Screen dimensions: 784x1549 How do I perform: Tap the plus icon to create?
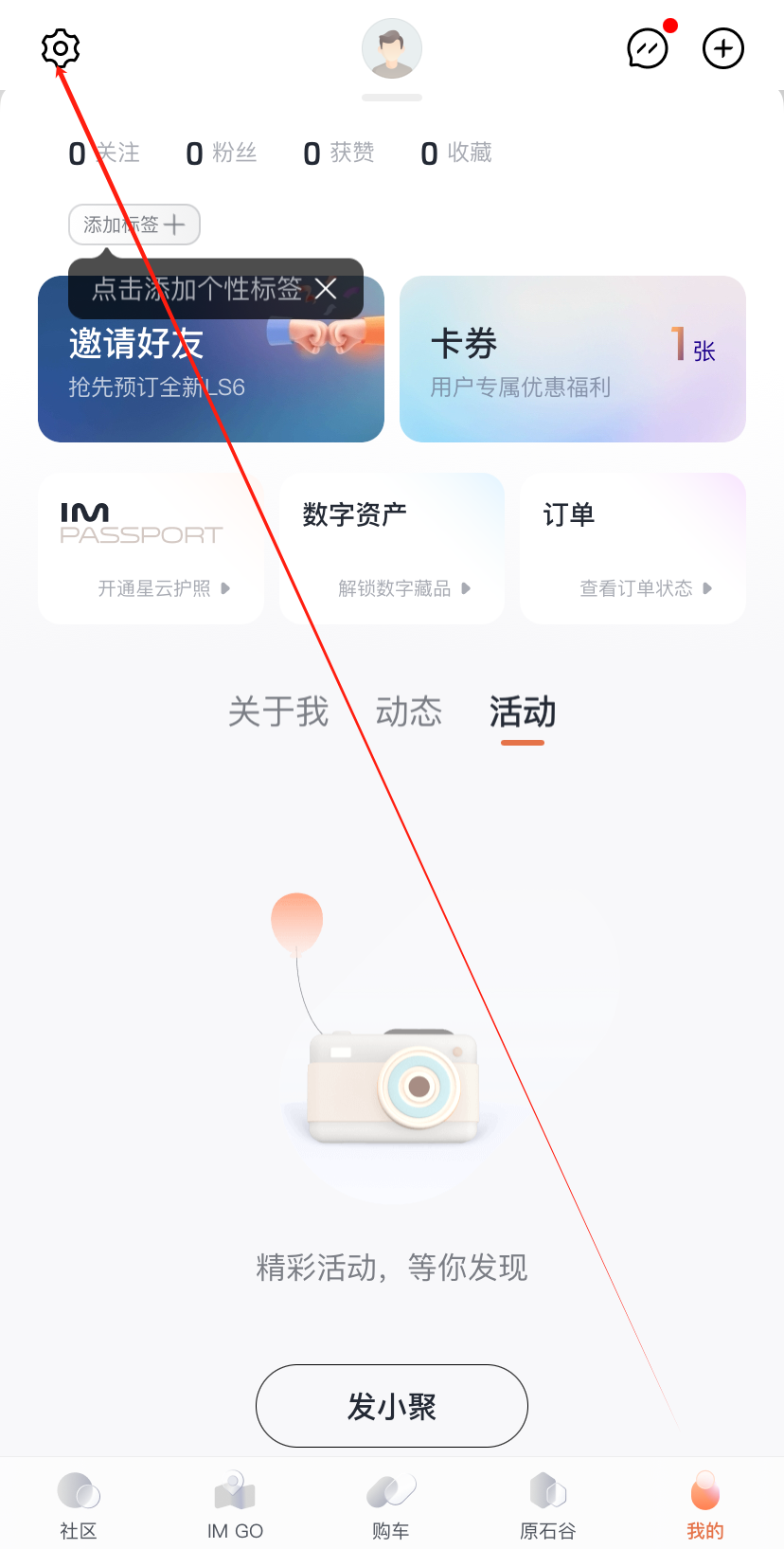click(723, 48)
